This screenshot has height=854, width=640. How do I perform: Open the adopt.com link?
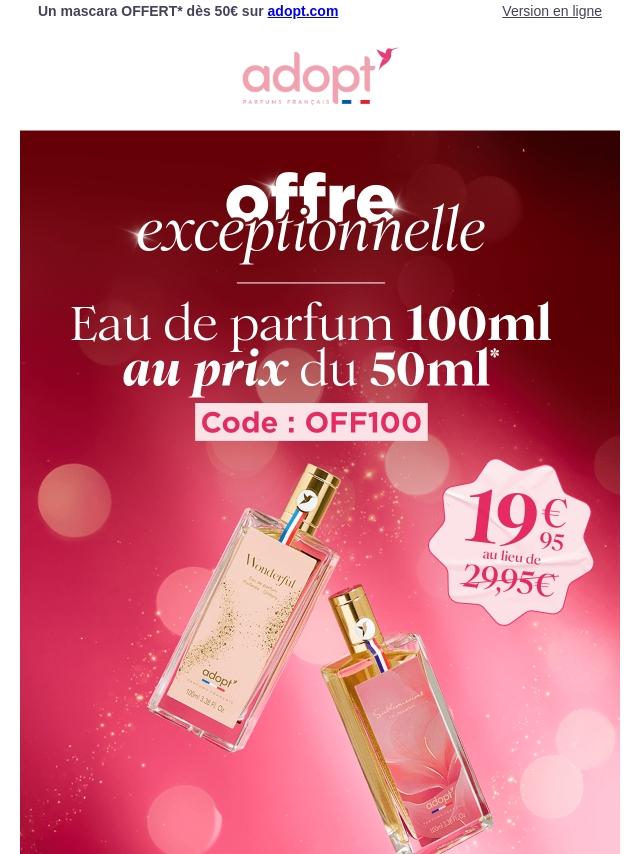pos(302,11)
